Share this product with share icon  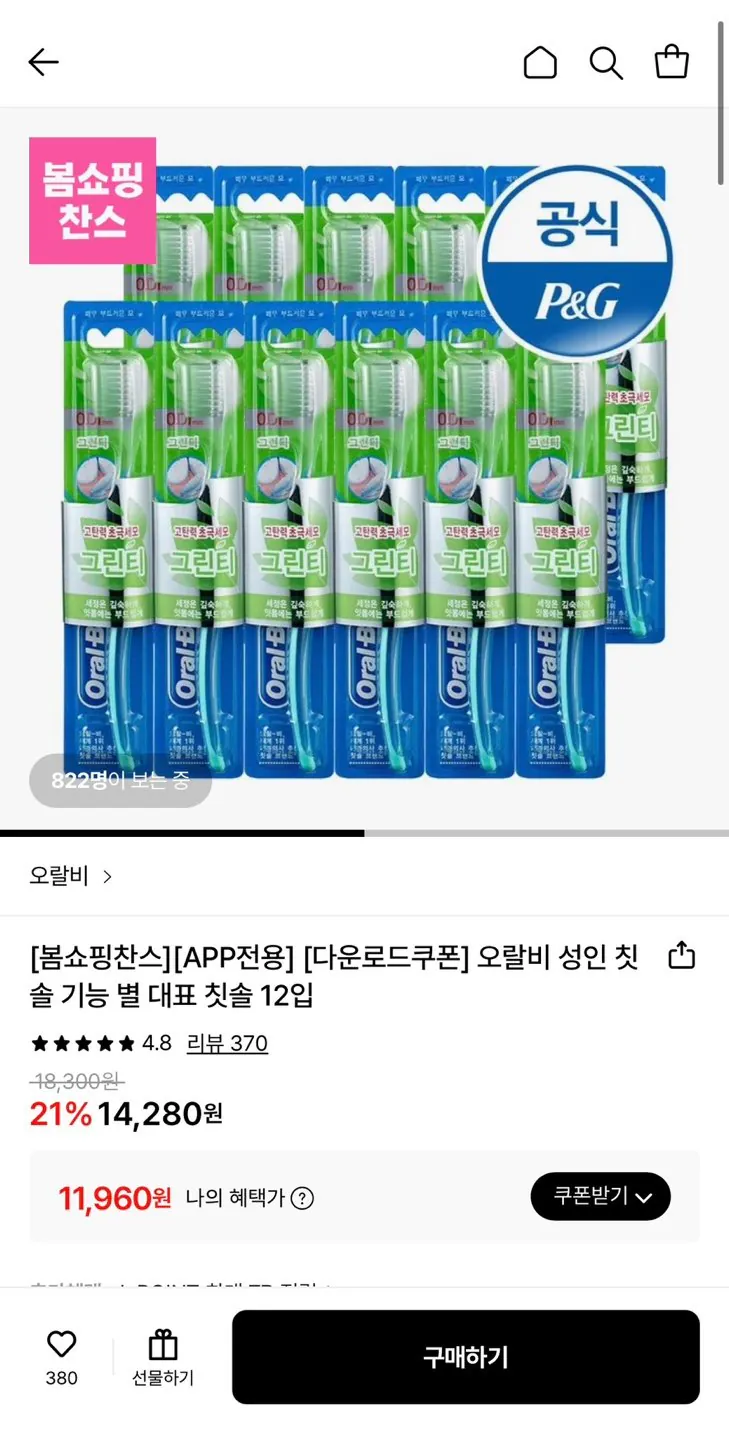click(x=681, y=955)
